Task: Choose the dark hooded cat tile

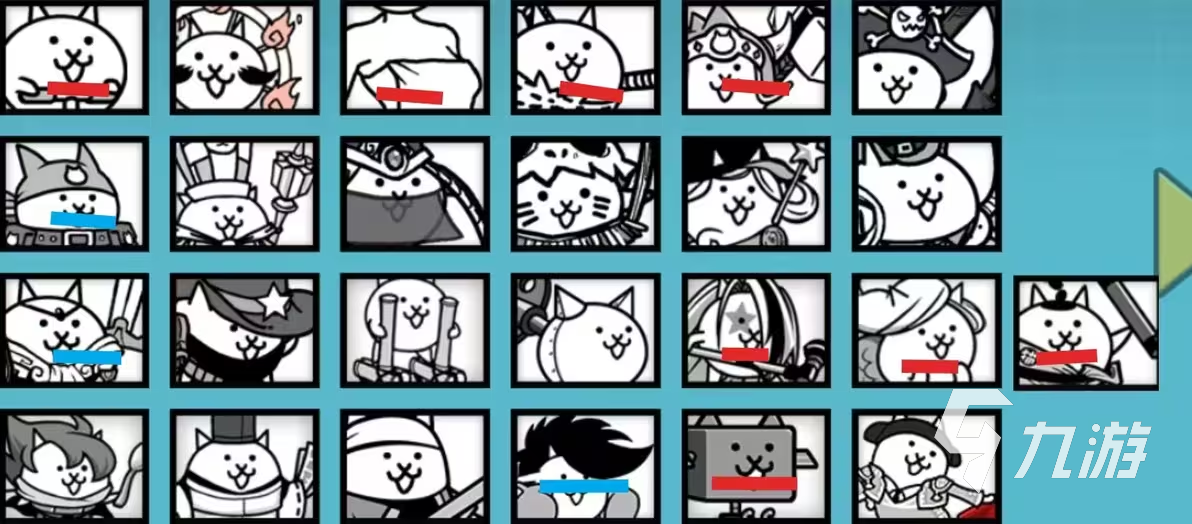Action: pyautogui.click(x=415, y=194)
